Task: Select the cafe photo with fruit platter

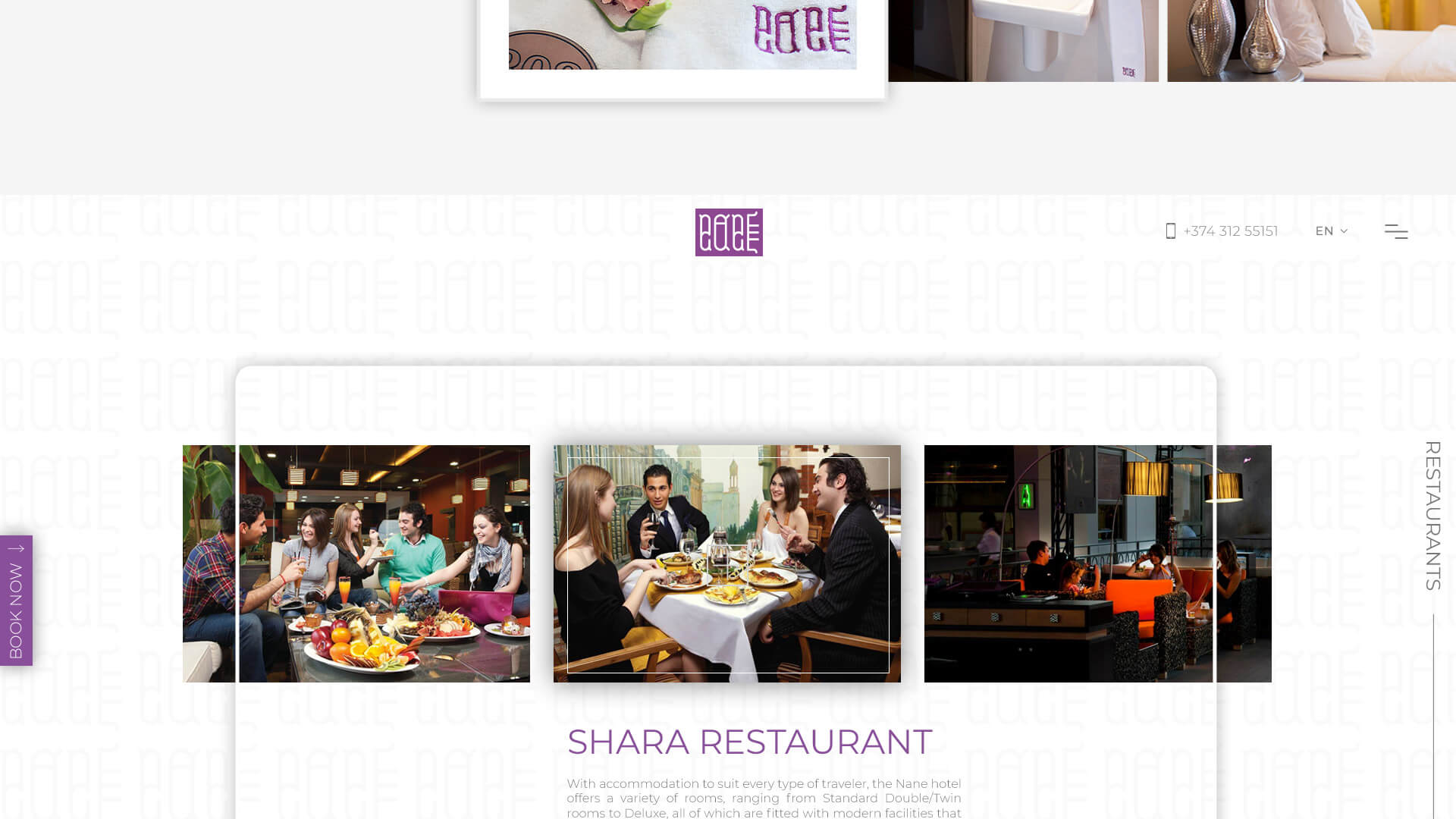Action: tap(356, 563)
